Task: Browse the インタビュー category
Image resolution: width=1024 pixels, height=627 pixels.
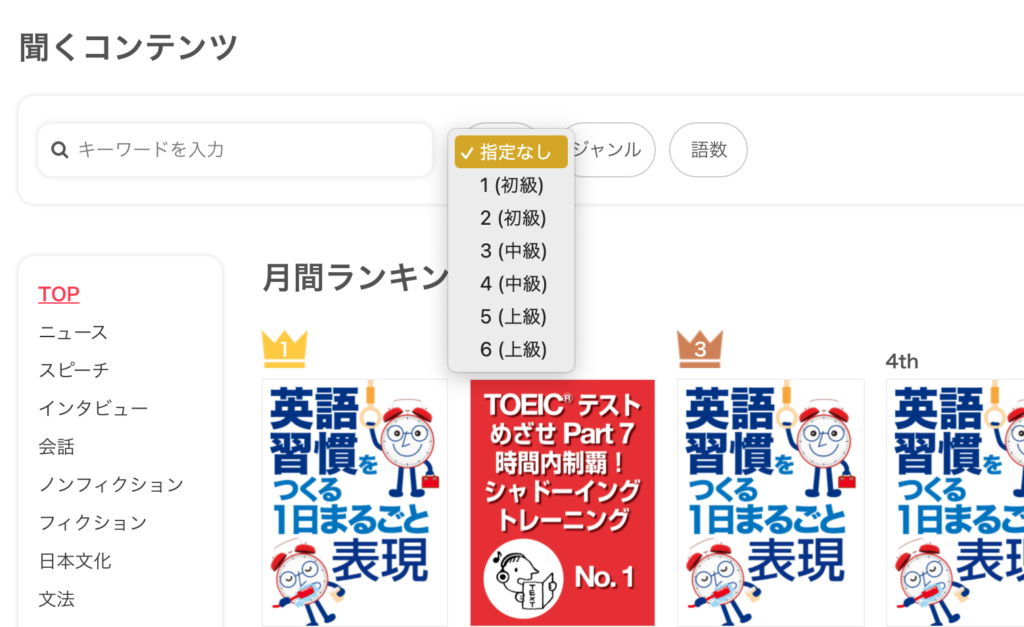Action: click(93, 408)
